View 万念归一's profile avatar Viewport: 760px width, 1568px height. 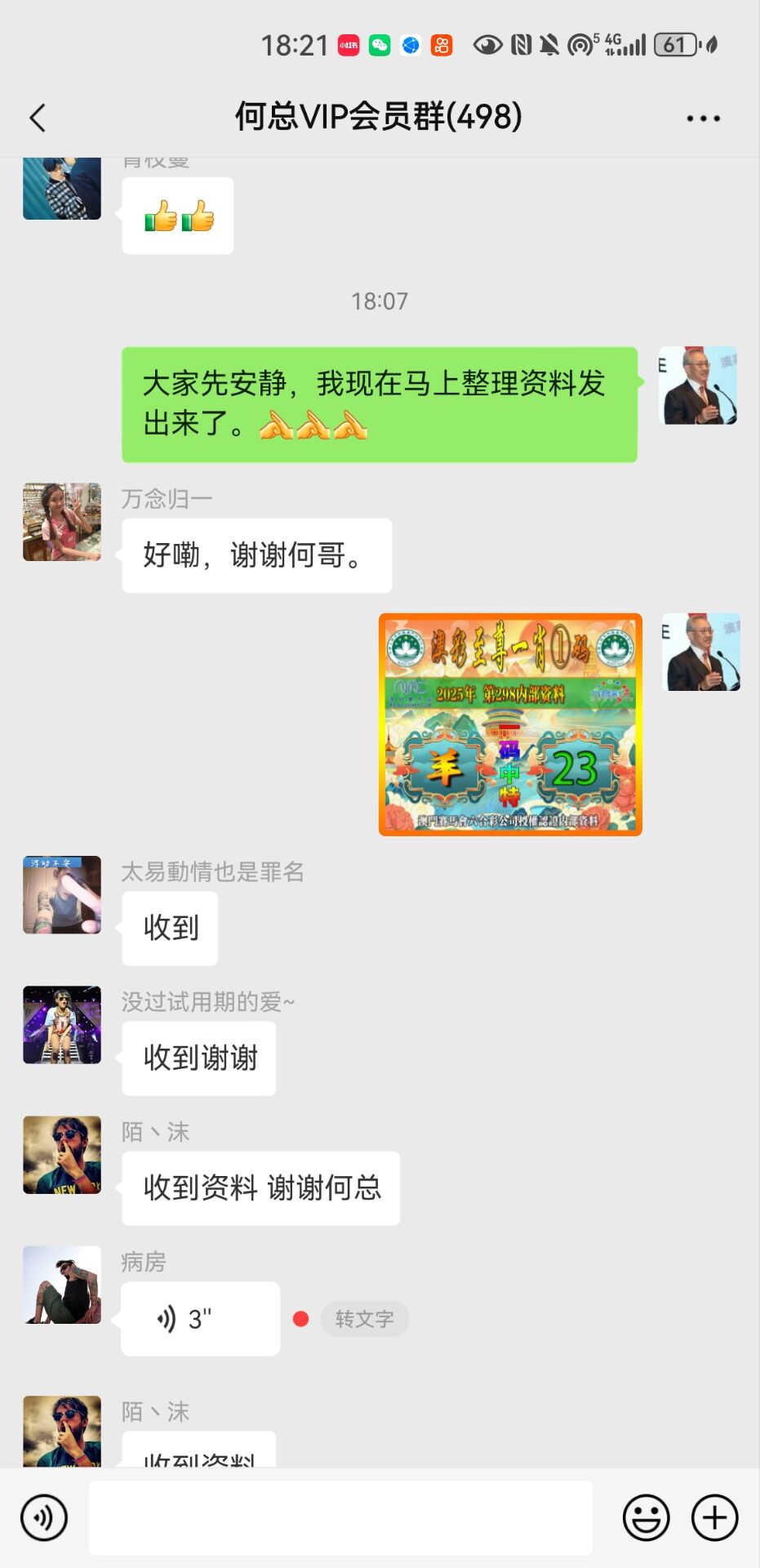62,522
